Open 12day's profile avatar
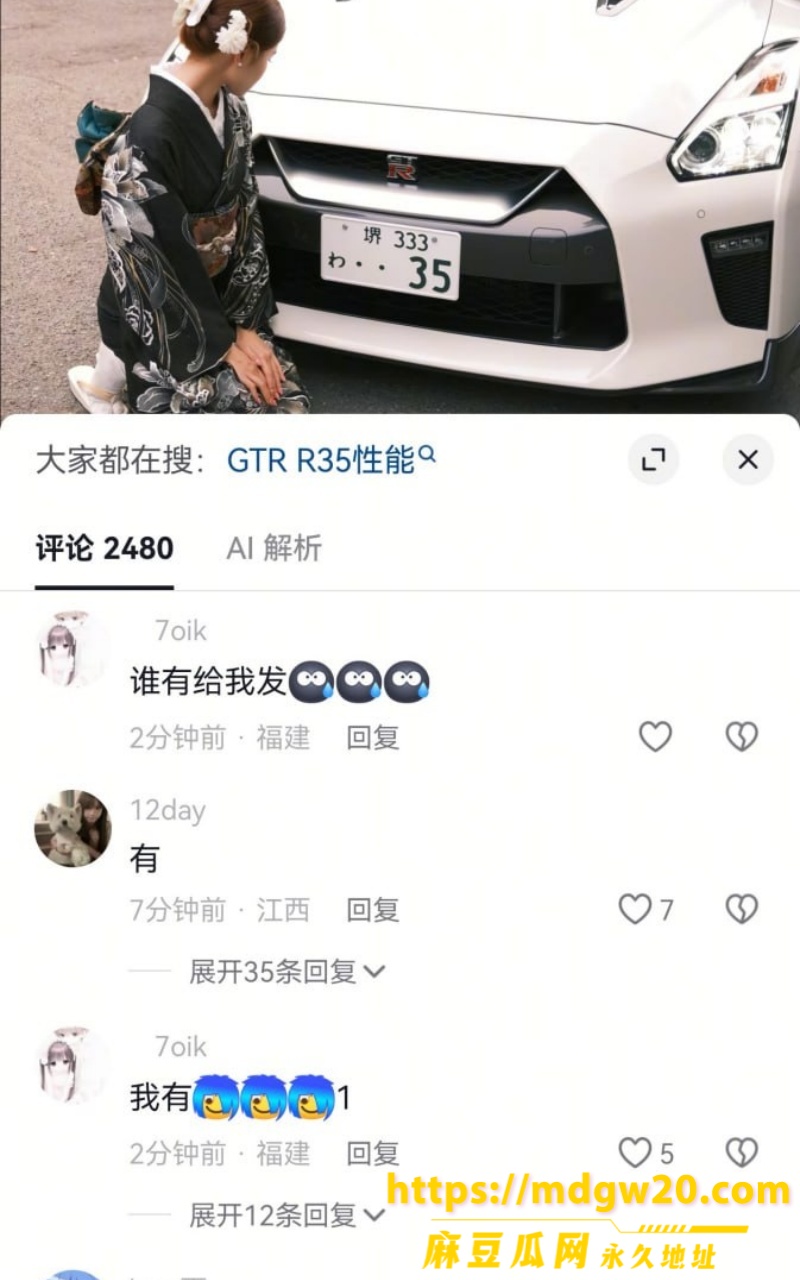 pyautogui.click(x=72, y=828)
